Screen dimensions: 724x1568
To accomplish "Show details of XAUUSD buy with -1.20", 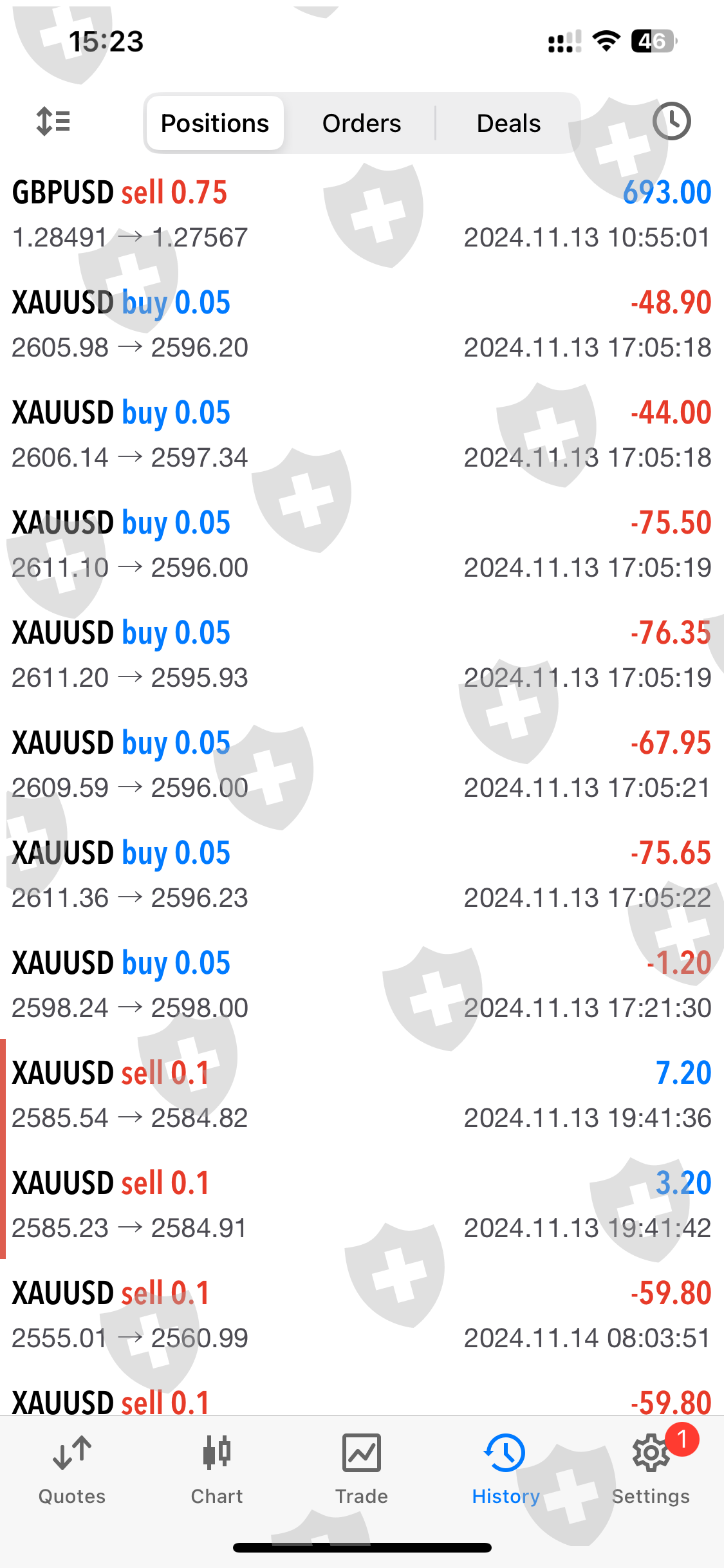I will (362, 985).
